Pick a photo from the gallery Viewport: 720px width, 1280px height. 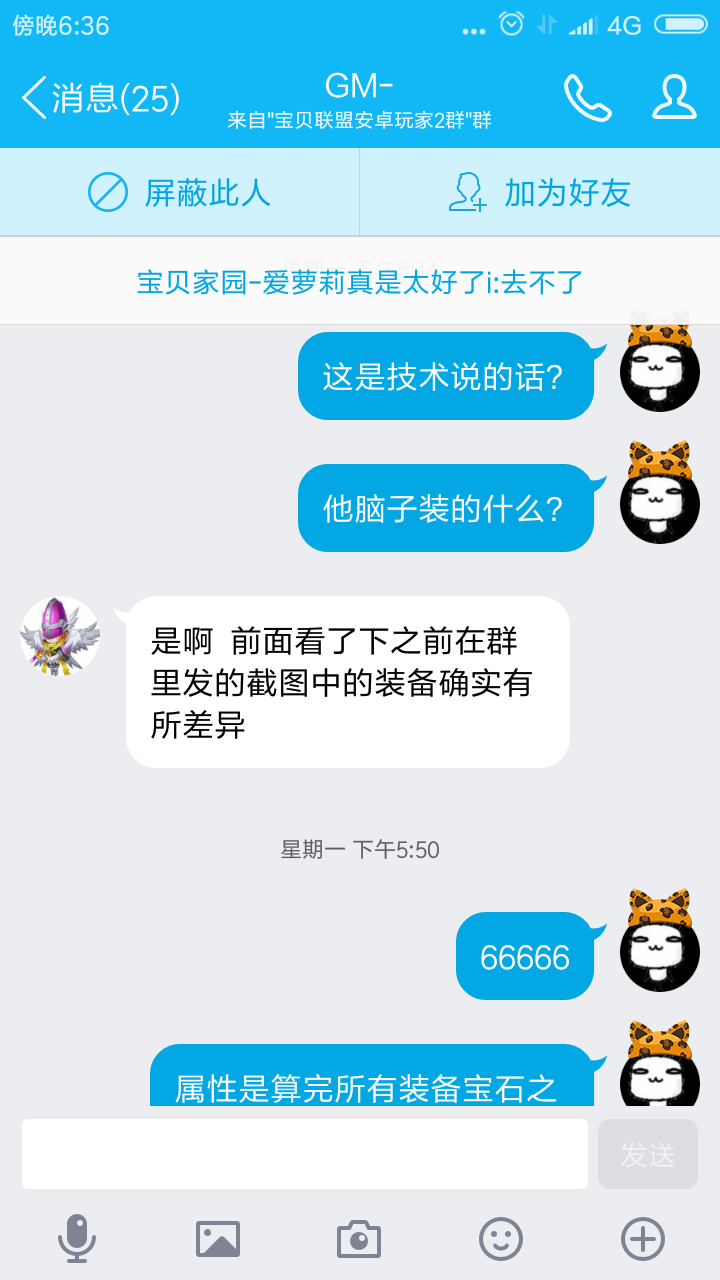[218, 1238]
